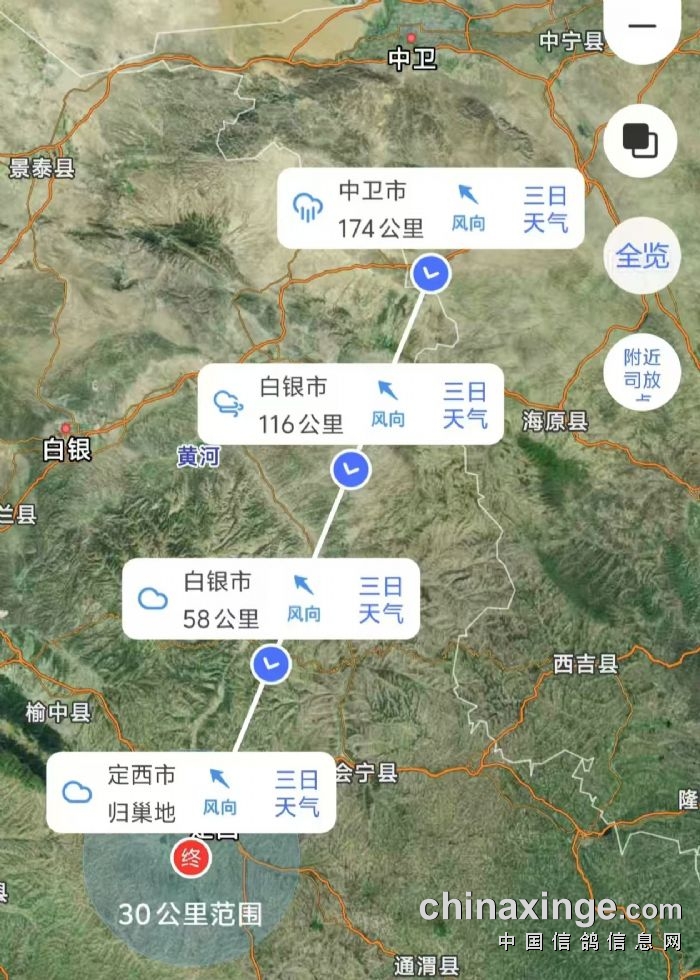Image resolution: width=700 pixels, height=980 pixels.
Task: Check 风向 on 白银市 116公里 card
Action: click(x=388, y=404)
